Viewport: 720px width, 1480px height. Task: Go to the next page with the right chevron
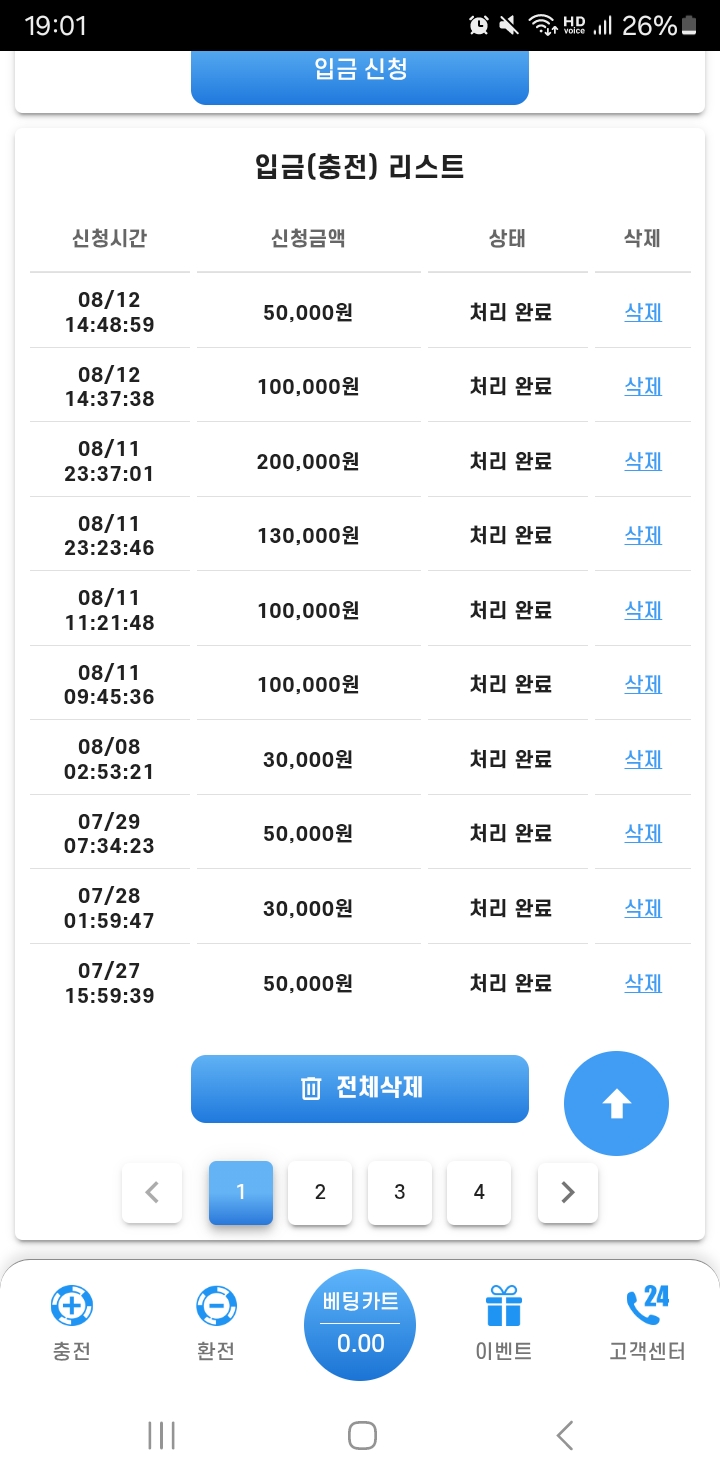pyautogui.click(x=567, y=1192)
